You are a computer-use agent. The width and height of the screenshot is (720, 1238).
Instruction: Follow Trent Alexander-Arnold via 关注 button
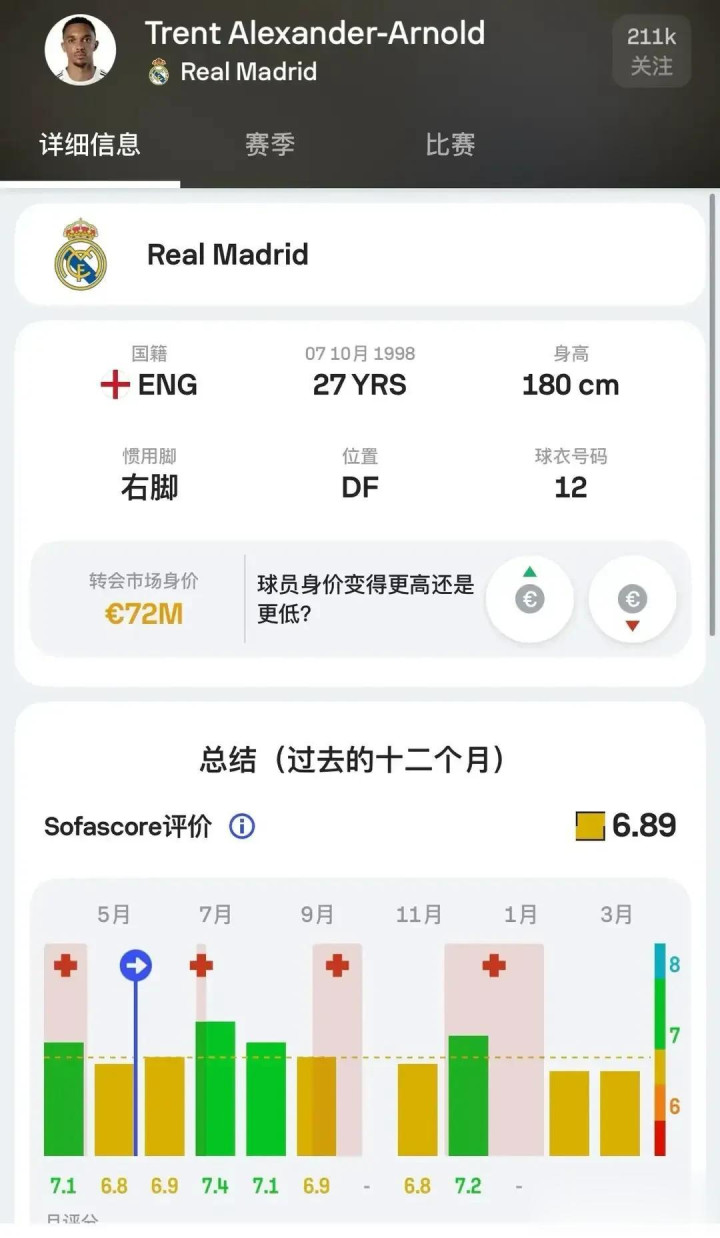coord(651,51)
